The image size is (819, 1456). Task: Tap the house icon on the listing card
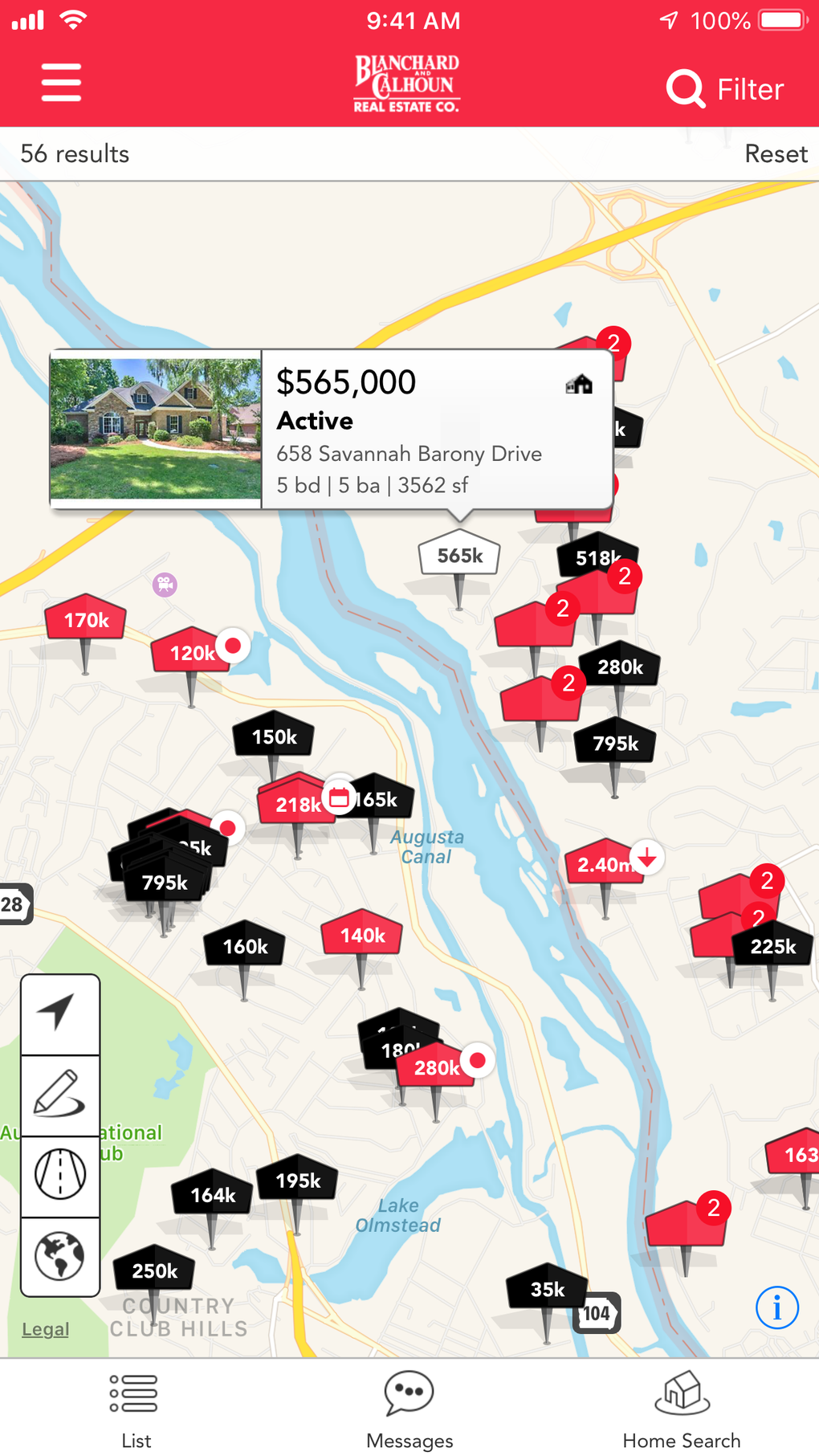pyautogui.click(x=581, y=385)
